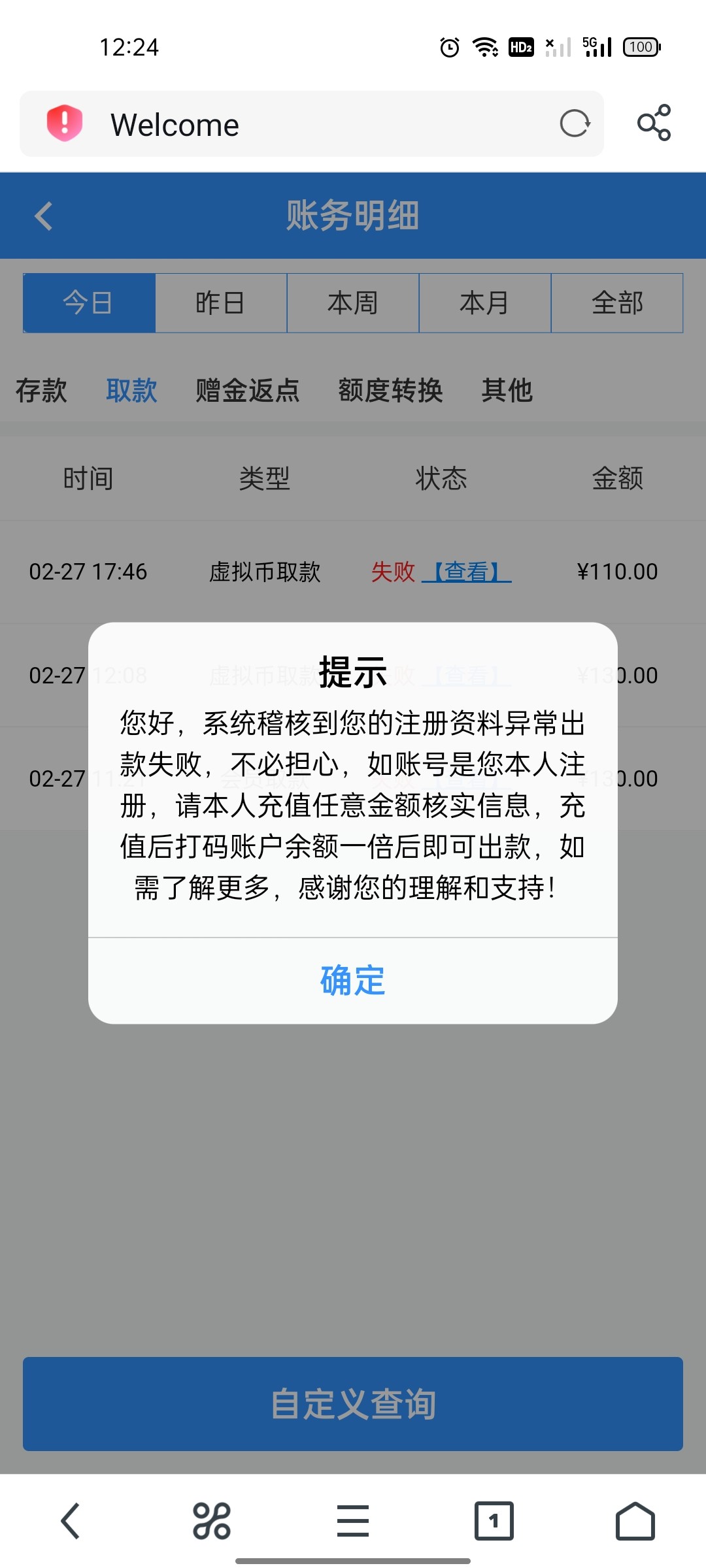Tap the back arrow in bottom navigation

pos(71,1520)
